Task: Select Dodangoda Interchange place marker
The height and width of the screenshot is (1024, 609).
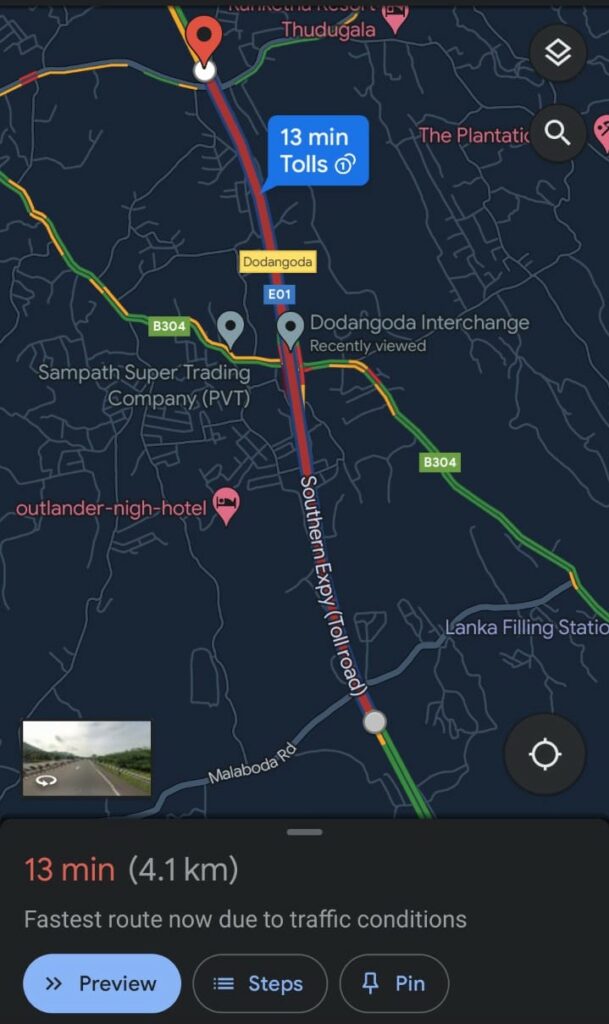Action: click(x=291, y=329)
